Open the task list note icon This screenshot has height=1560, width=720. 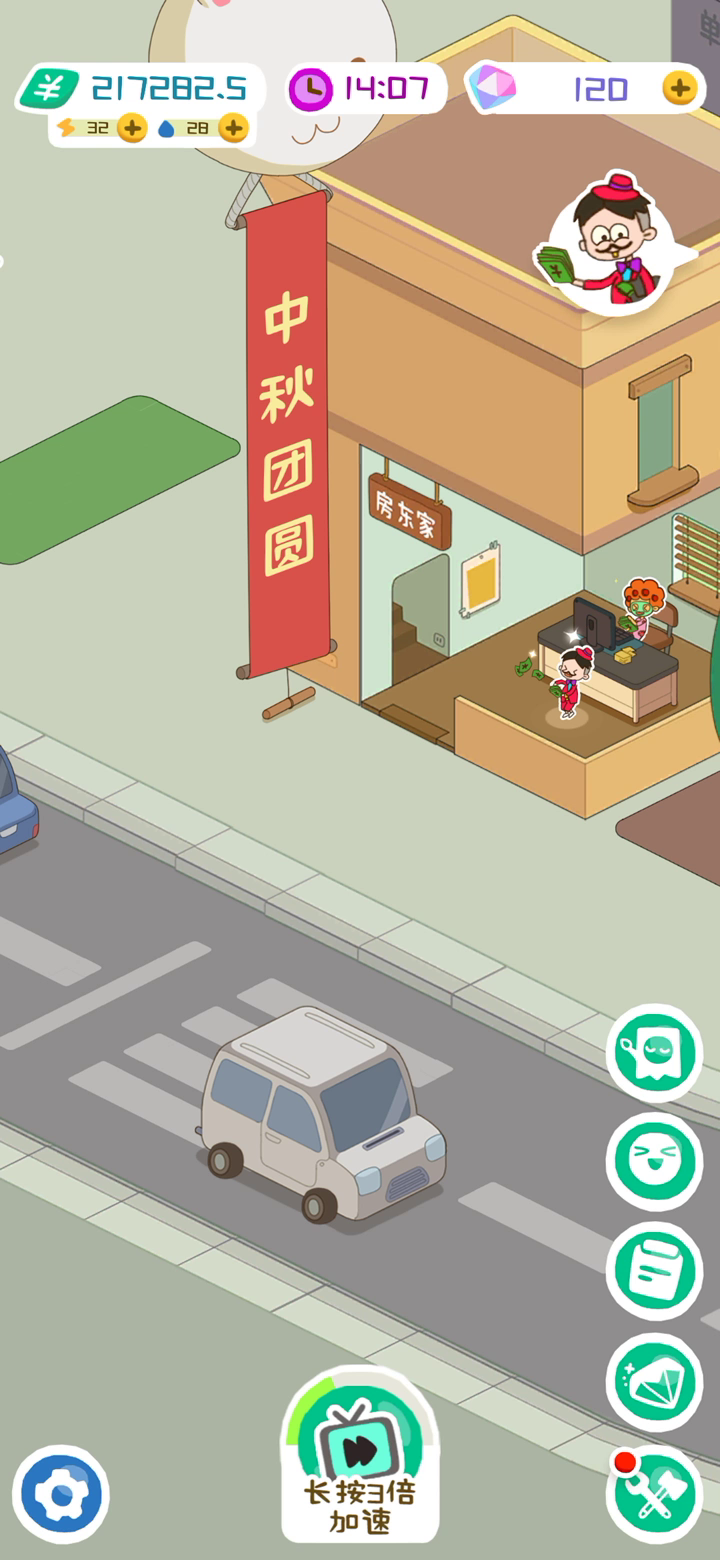(x=655, y=1271)
